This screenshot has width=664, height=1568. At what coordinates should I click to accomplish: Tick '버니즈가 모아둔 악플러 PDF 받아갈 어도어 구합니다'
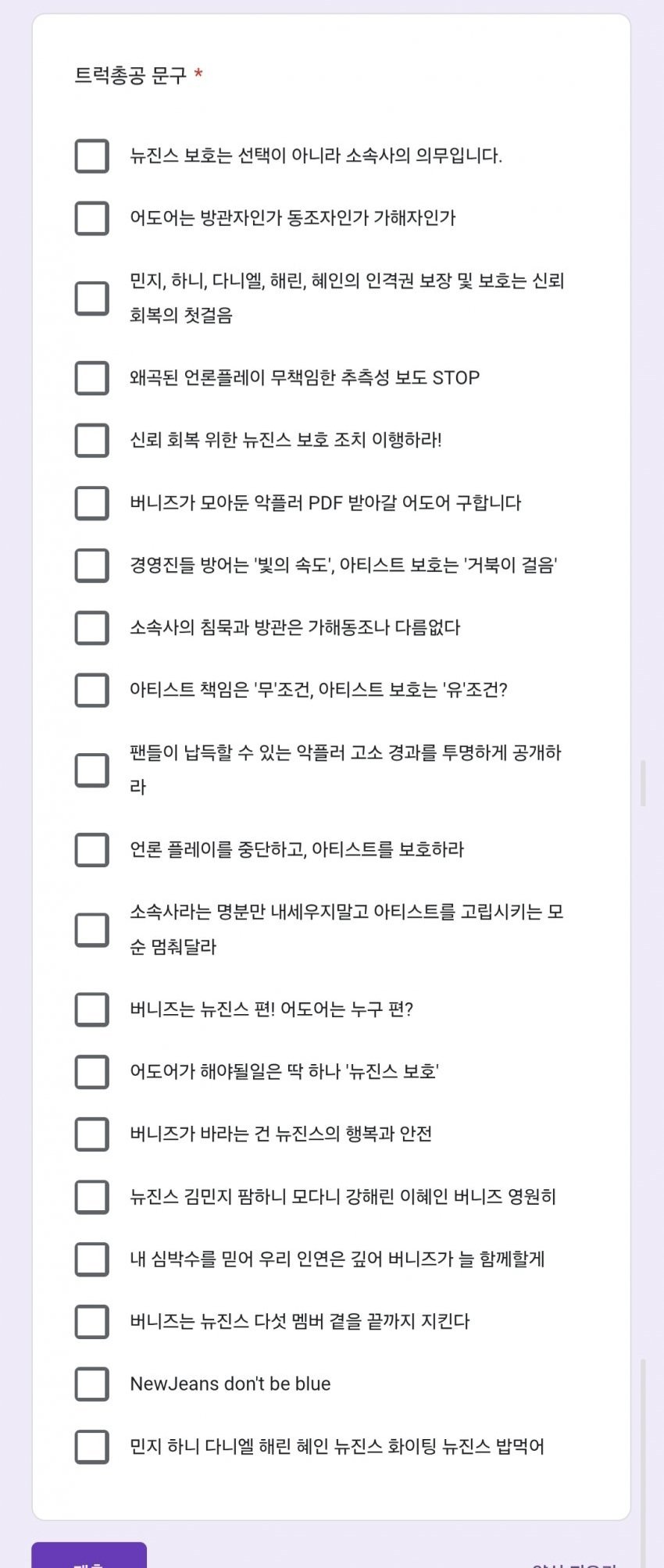pos(92,503)
